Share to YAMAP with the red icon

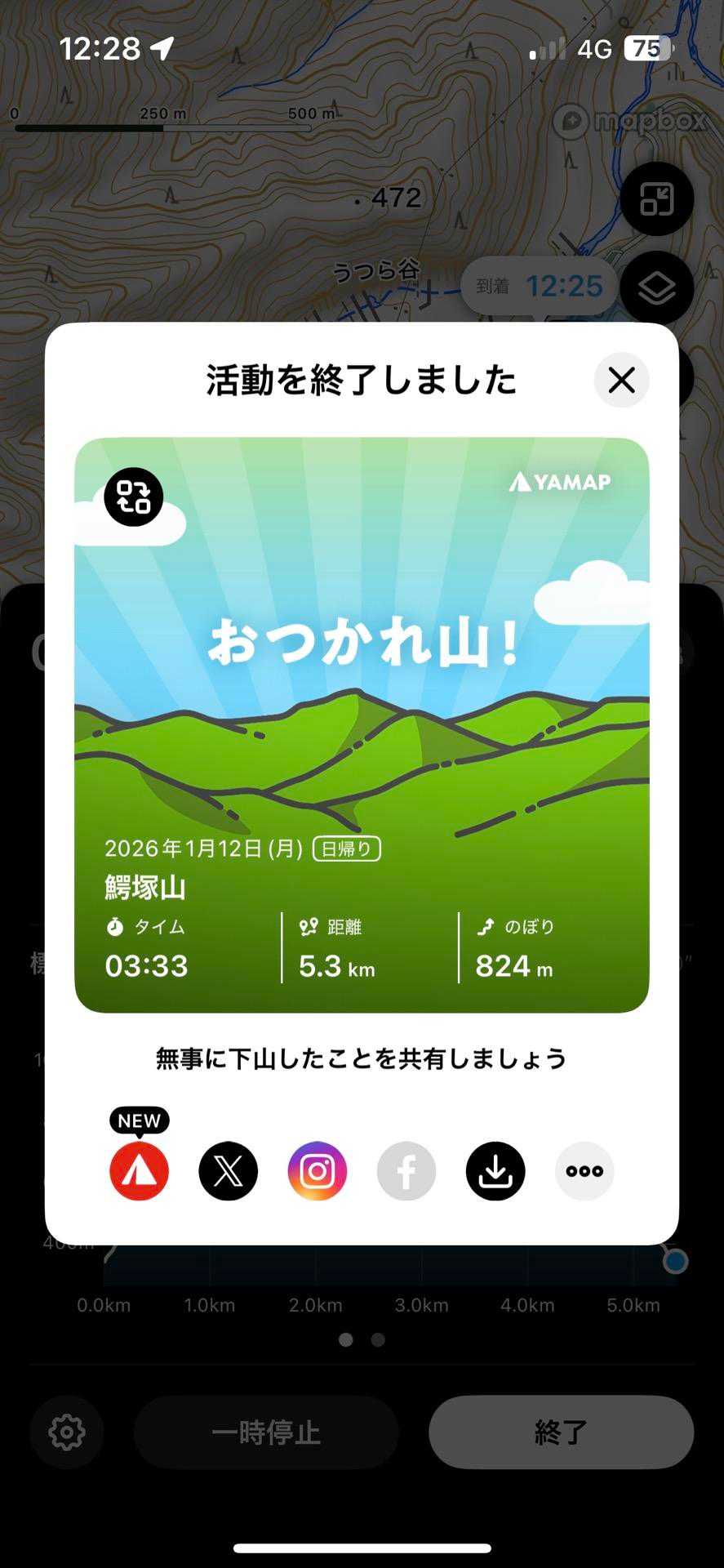(x=140, y=1170)
